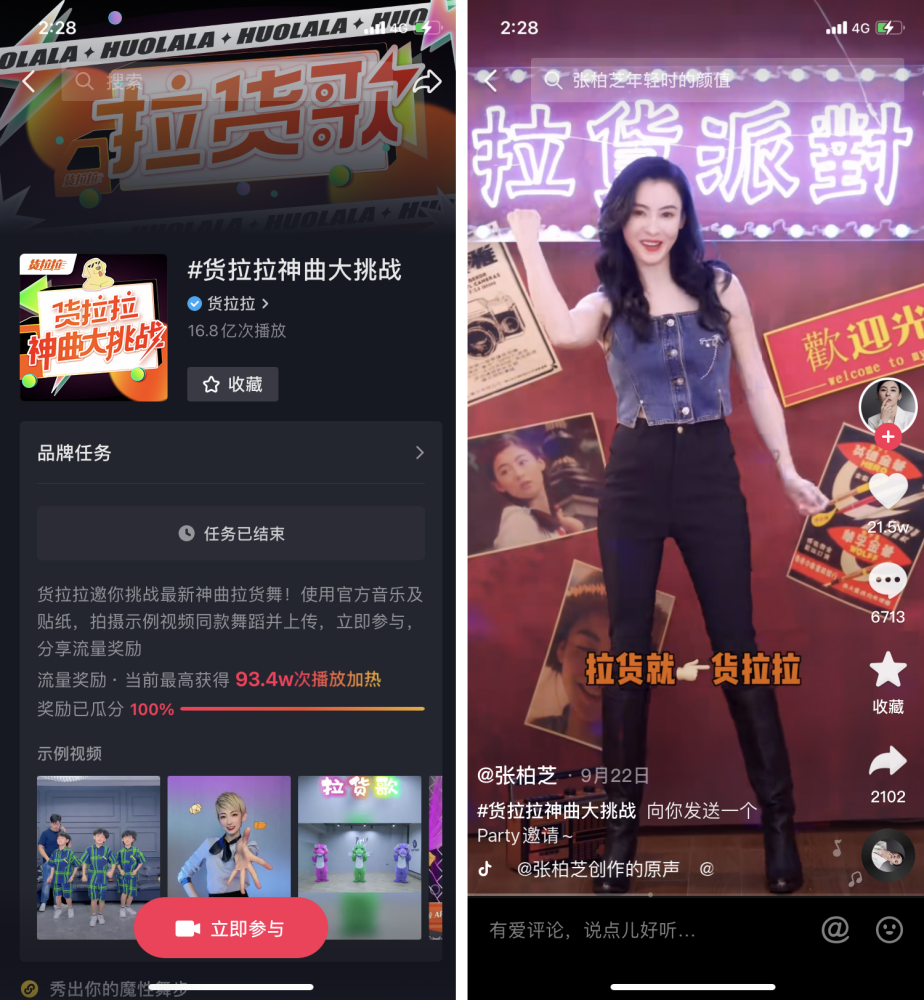The width and height of the screenshot is (924, 1000).
Task: Tap the 收藏 button under the challenge title
Action: point(233,384)
